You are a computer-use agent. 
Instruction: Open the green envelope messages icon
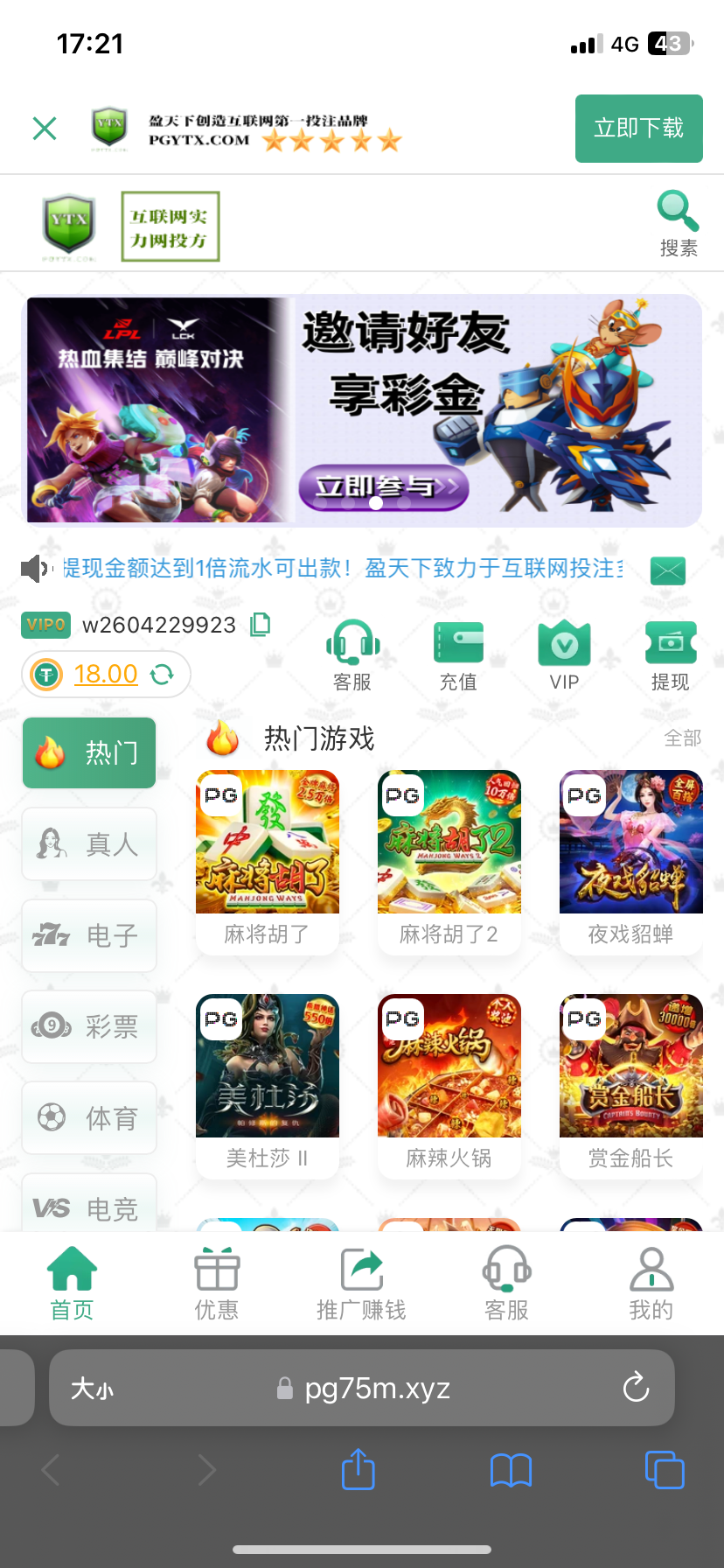(x=668, y=570)
